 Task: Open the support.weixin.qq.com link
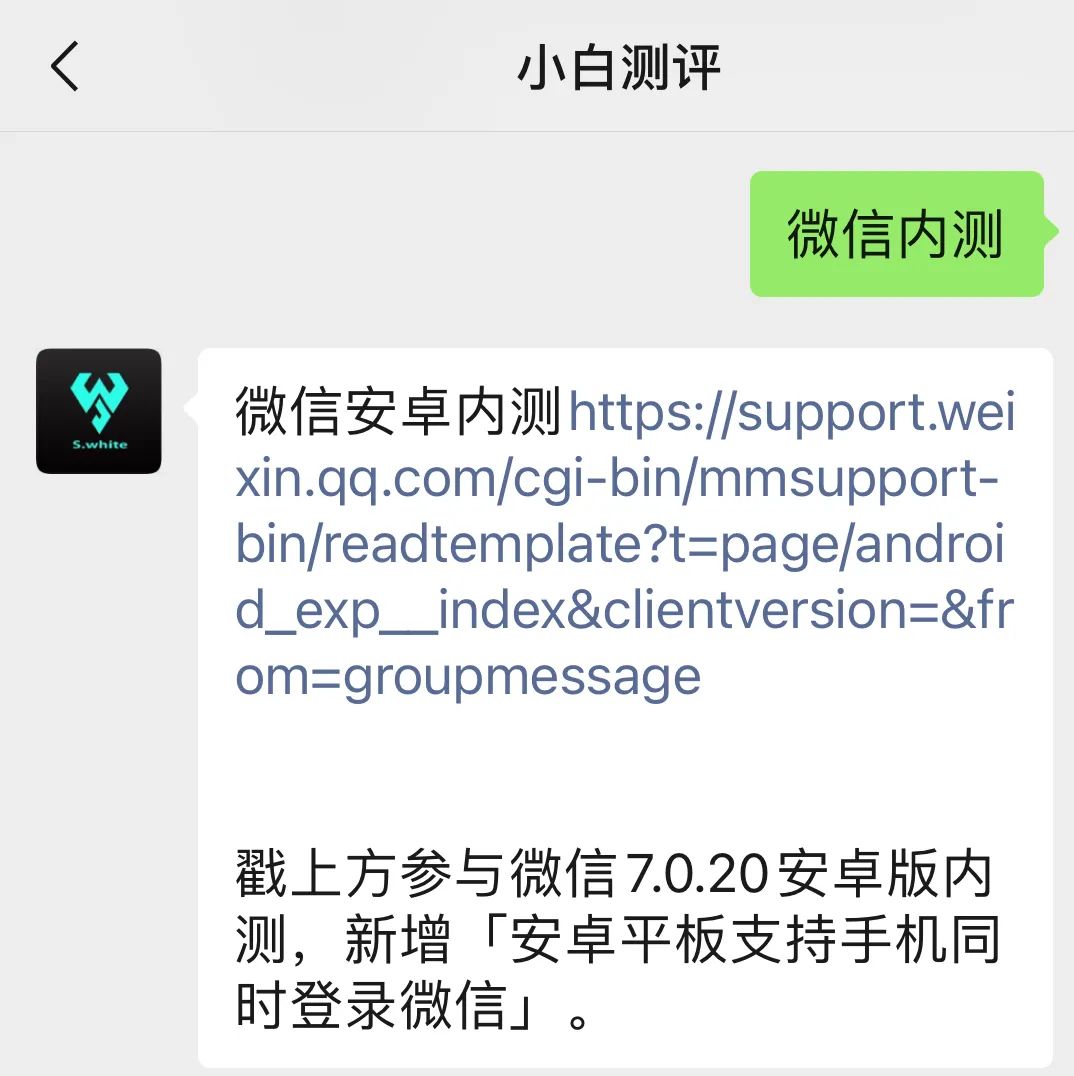620,546
